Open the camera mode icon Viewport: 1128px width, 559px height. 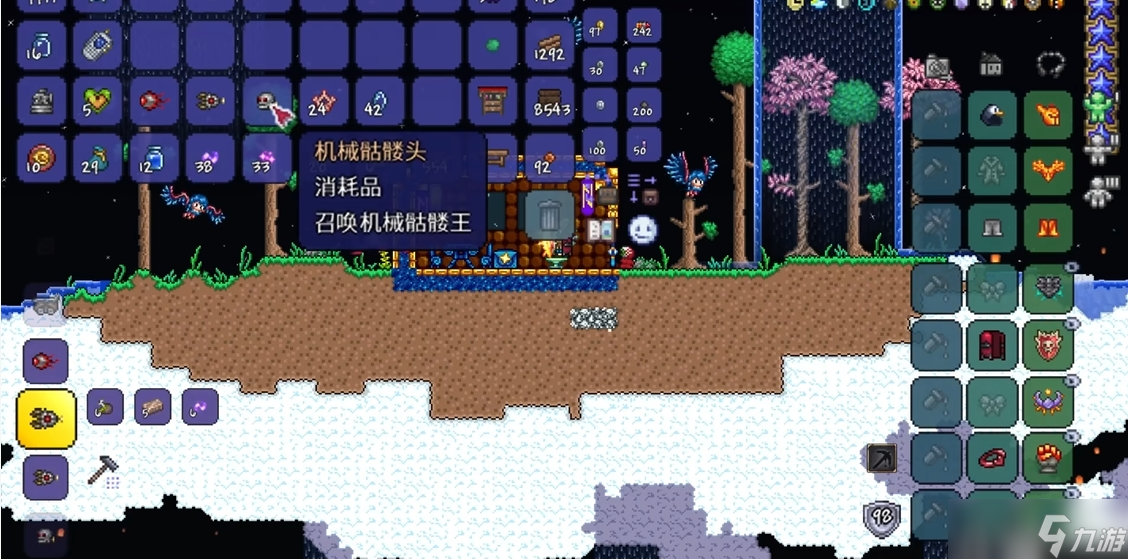(938, 66)
